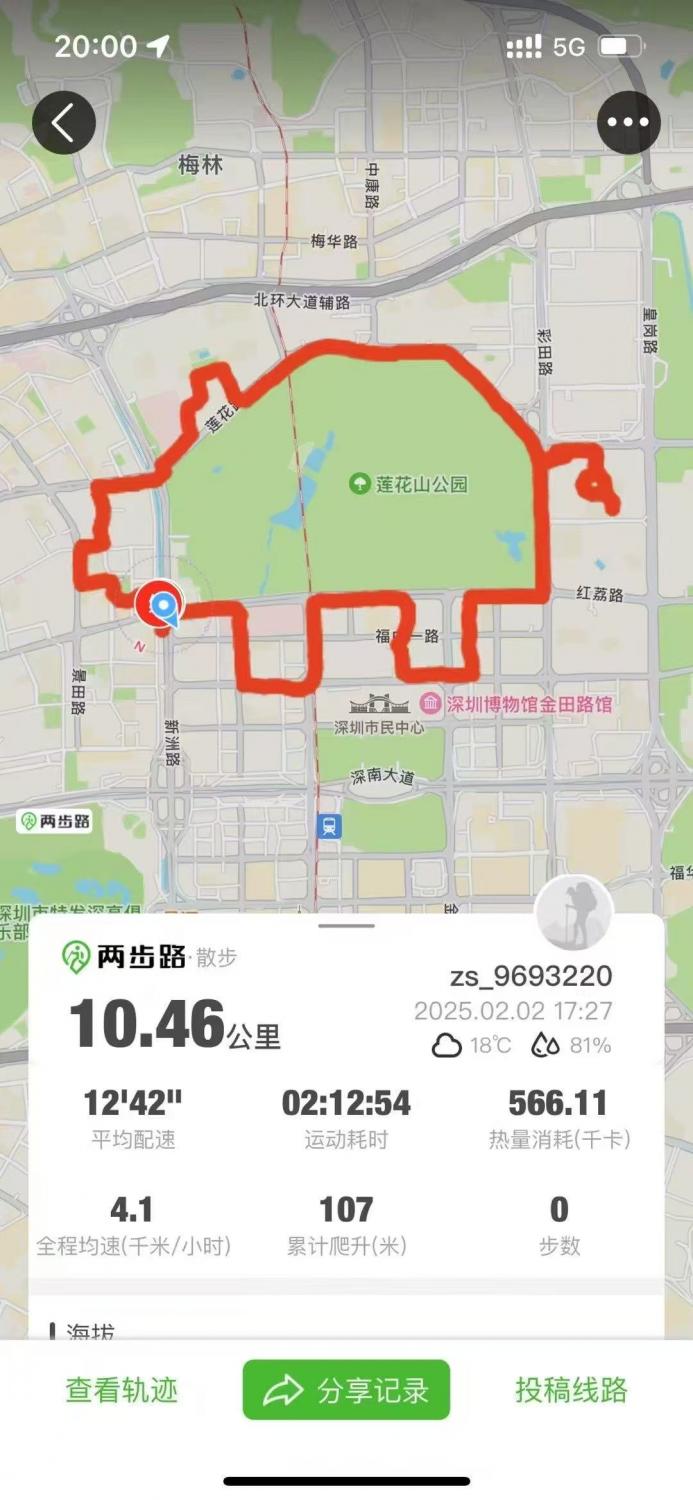Open the three-dot overflow menu
The image size is (693, 1500).
[628, 123]
